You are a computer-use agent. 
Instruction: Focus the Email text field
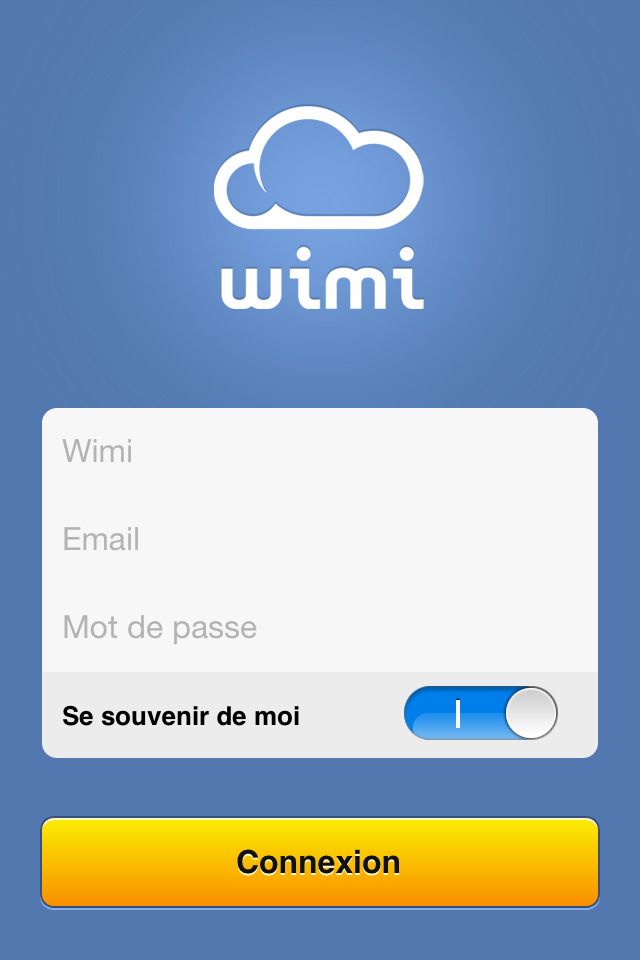320,540
